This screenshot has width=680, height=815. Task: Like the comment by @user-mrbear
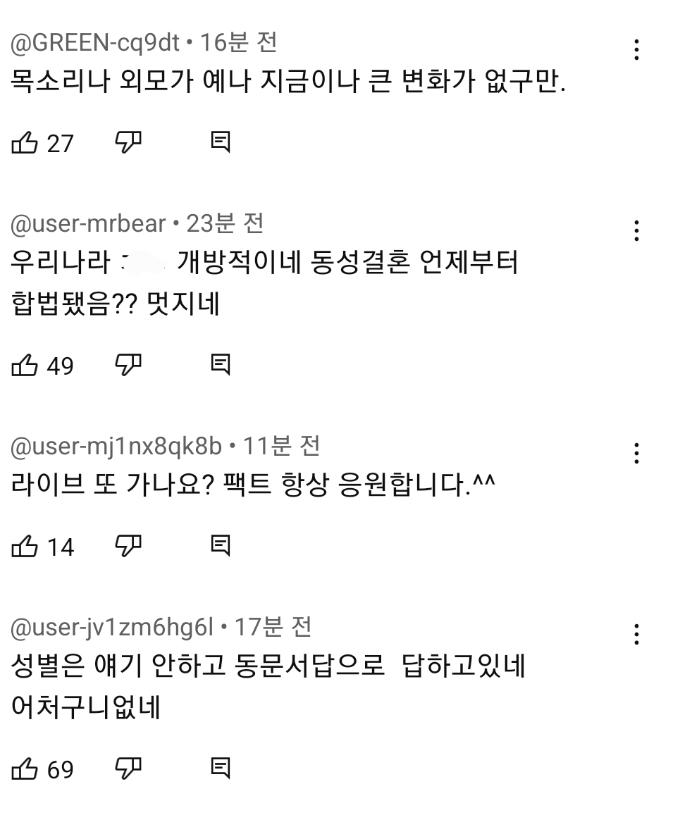click(x=23, y=366)
